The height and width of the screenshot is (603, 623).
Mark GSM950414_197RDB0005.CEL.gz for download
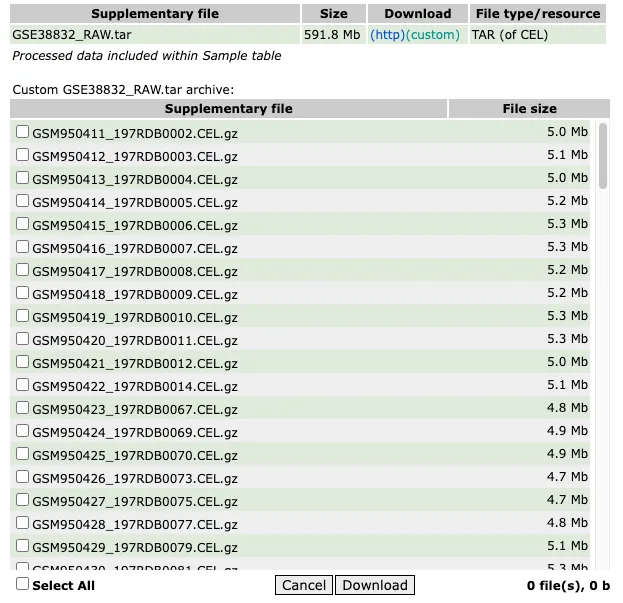23,200
